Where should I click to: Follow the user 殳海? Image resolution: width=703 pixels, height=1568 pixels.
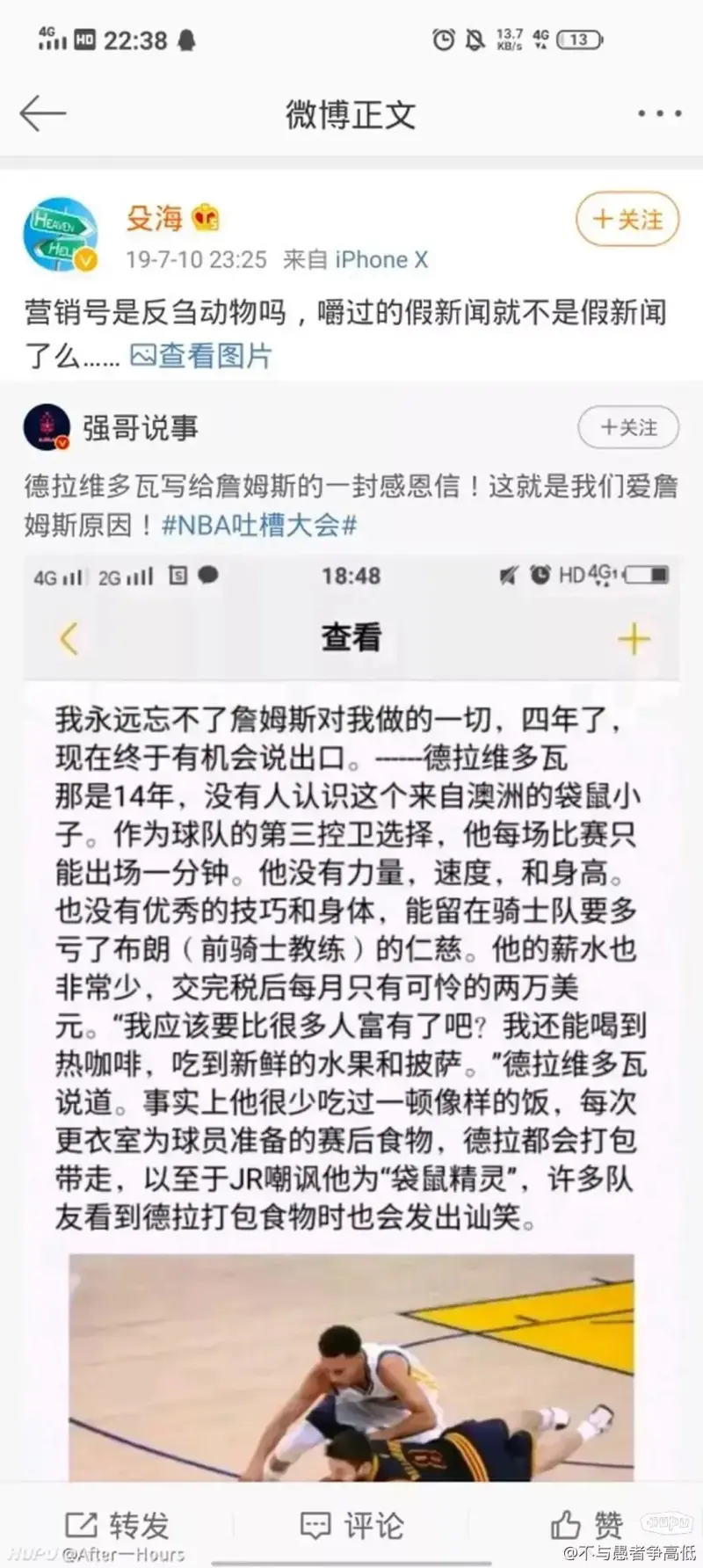[x=627, y=220]
